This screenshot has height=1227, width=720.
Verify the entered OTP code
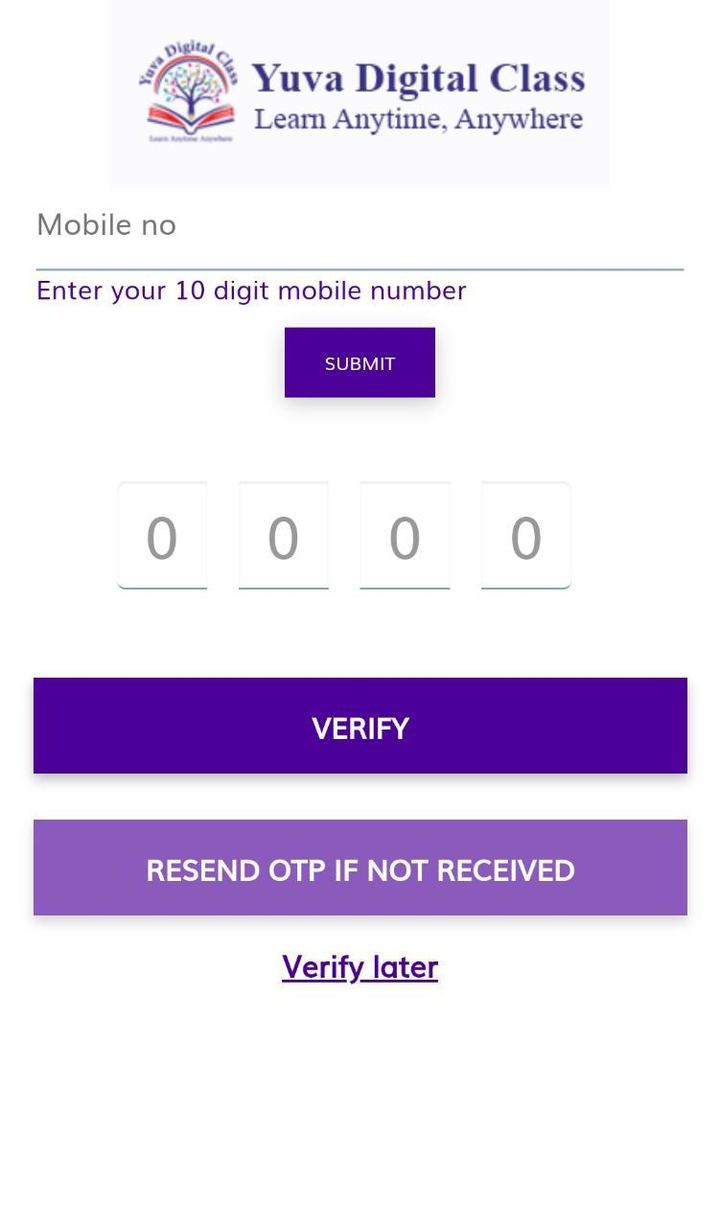(x=360, y=726)
